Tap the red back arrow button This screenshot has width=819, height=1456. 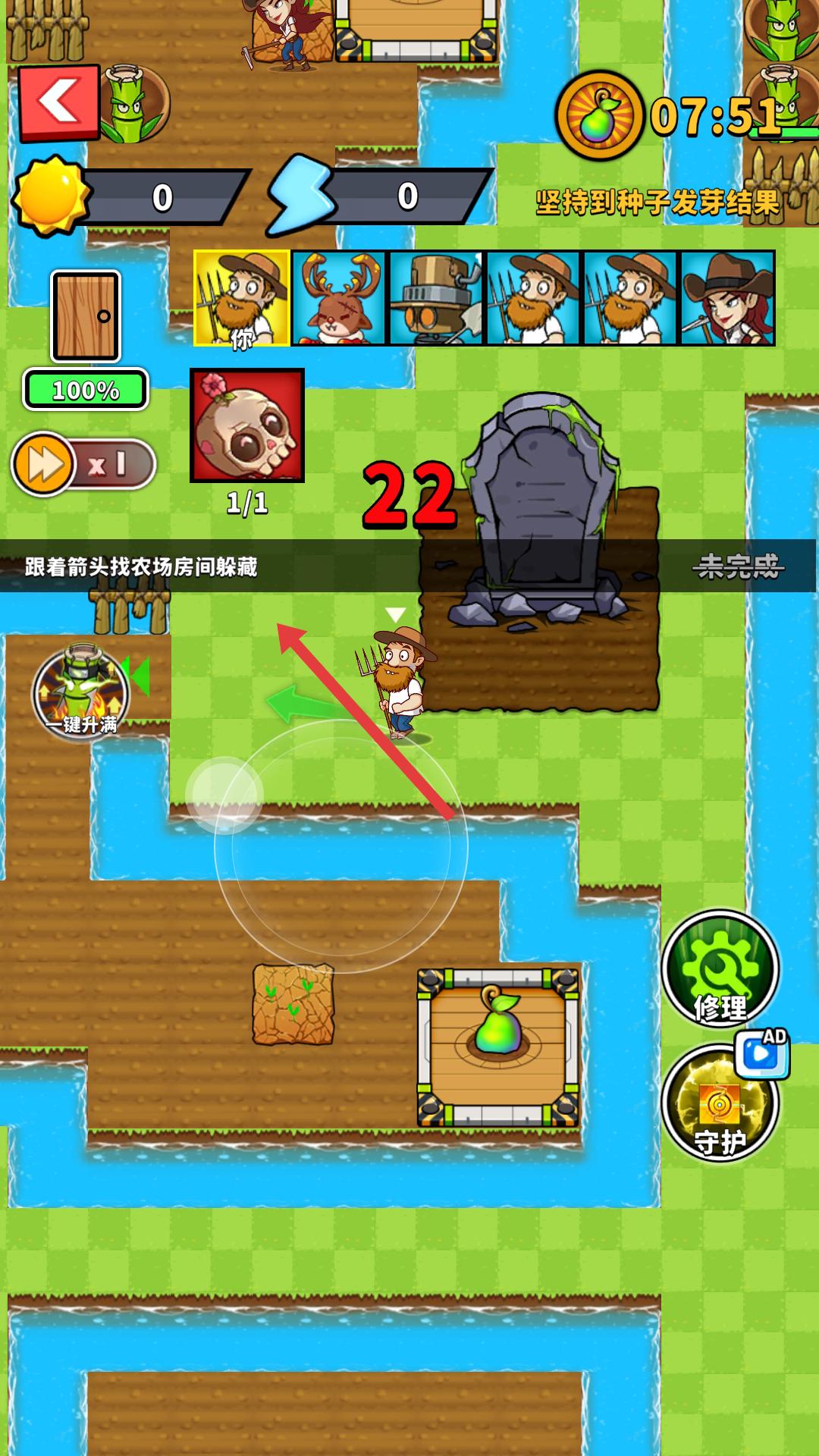click(59, 103)
